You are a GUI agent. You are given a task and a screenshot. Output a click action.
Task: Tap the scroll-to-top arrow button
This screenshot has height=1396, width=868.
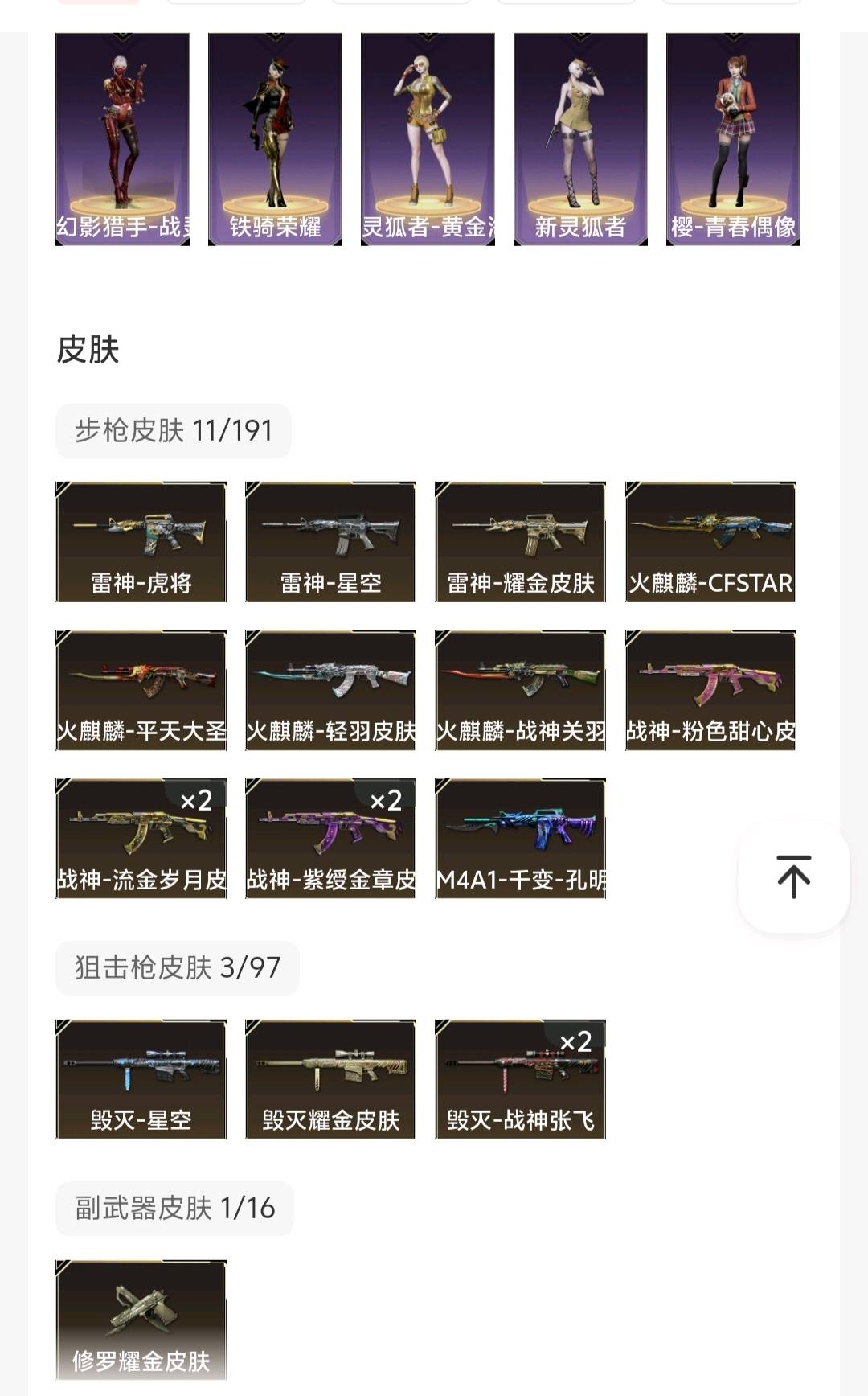tap(793, 877)
